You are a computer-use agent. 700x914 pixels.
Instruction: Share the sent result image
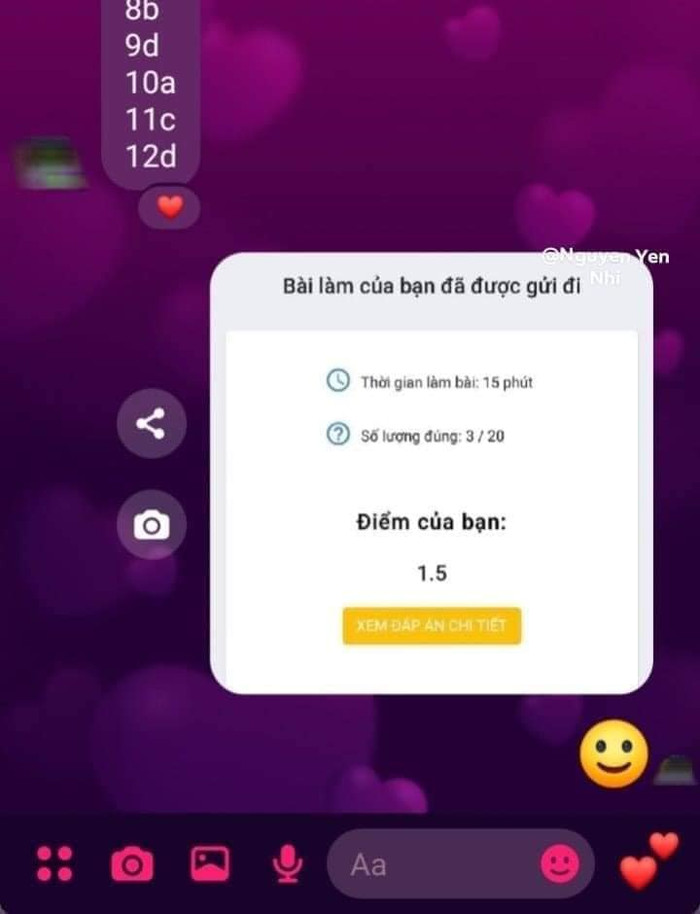(151, 424)
